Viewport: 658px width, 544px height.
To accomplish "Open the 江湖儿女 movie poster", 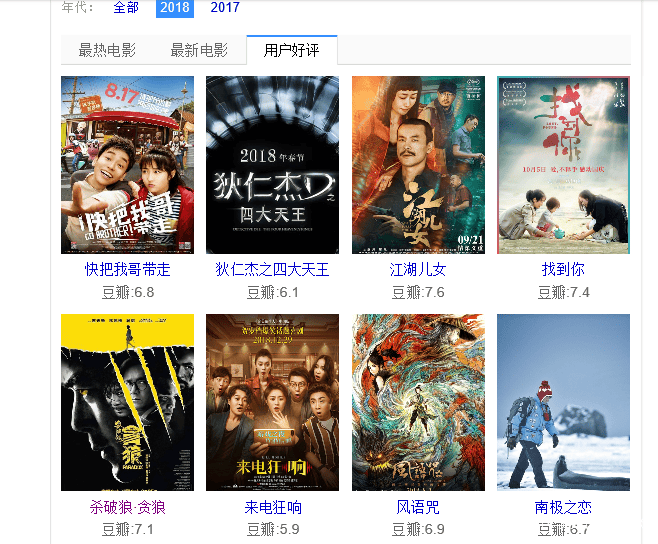I will click(x=418, y=165).
